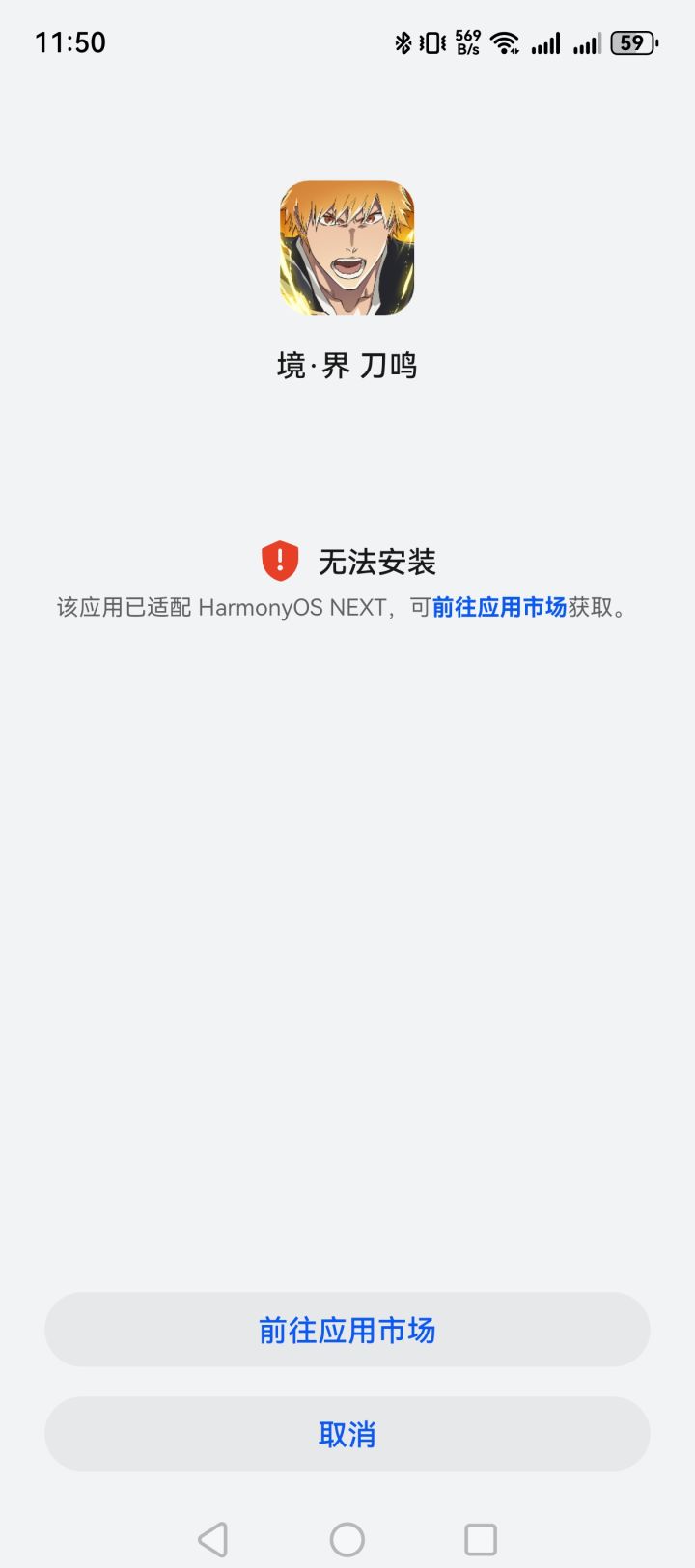Click the red shield warning icon
Image resolution: width=695 pixels, height=1568 pixels.
(278, 560)
